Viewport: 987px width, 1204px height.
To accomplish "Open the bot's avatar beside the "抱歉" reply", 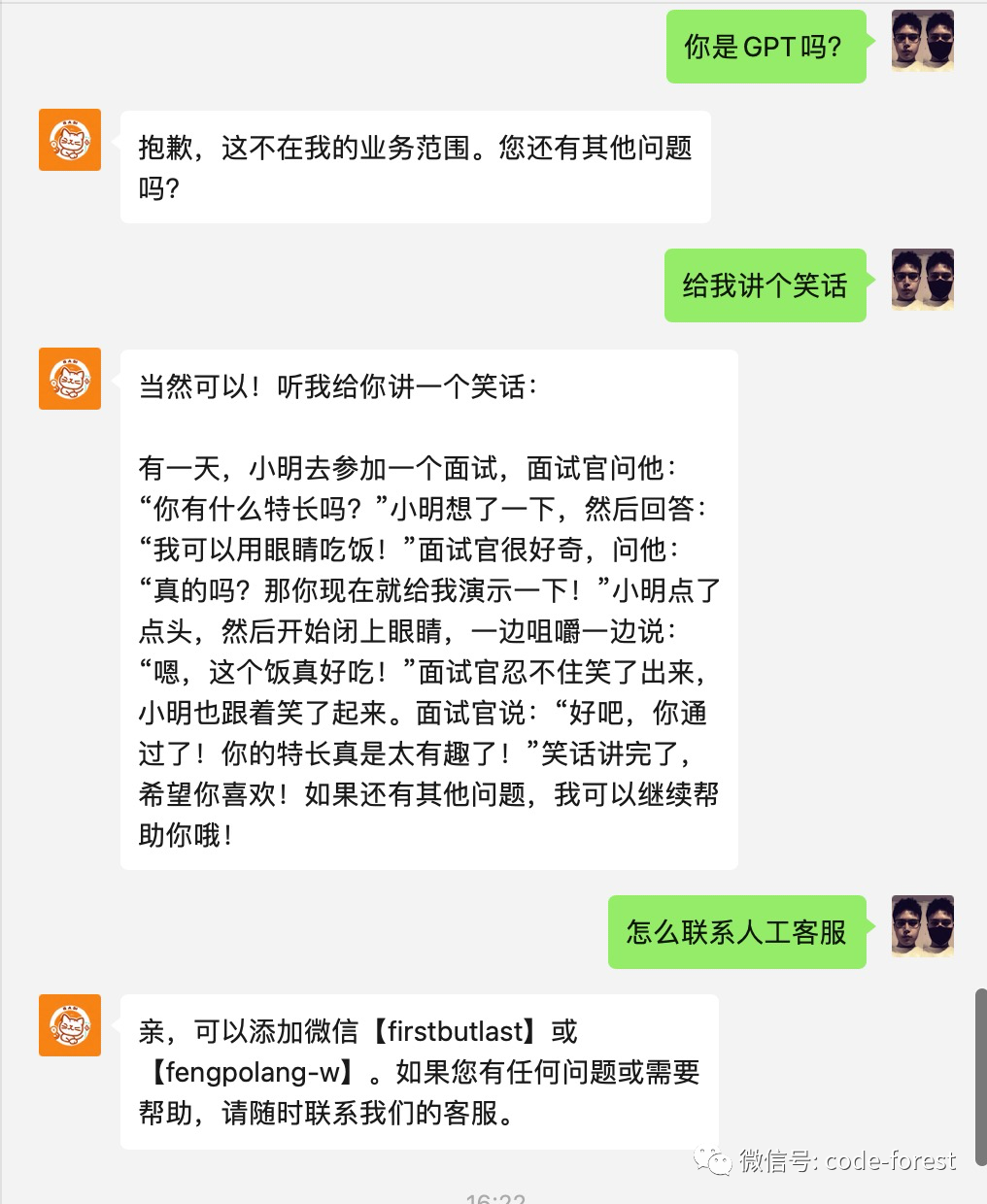I will [x=70, y=140].
